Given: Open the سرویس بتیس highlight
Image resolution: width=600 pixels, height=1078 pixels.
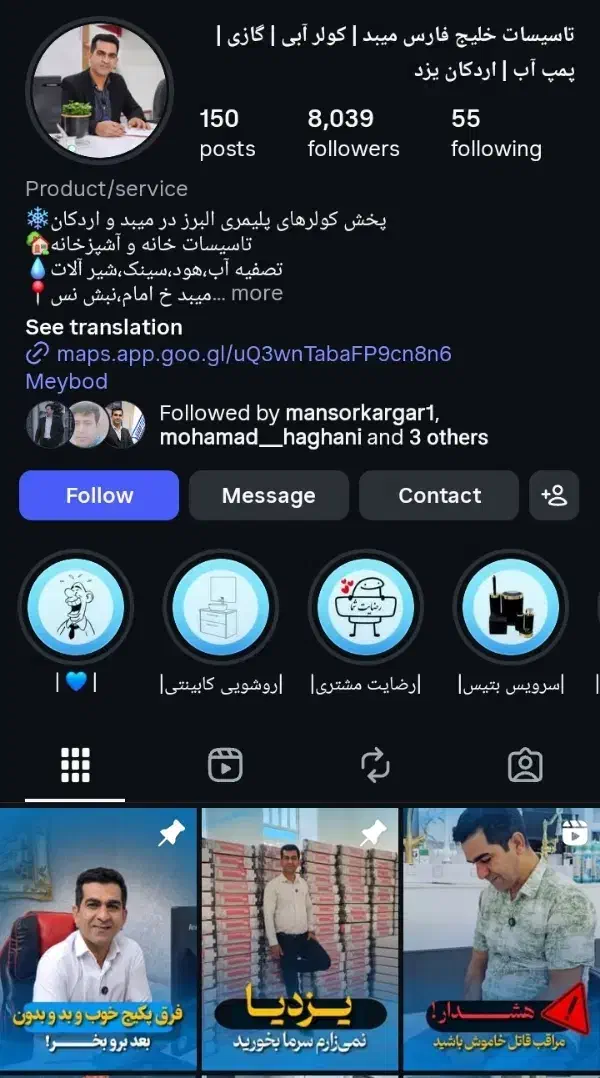Looking at the screenshot, I should coord(510,607).
